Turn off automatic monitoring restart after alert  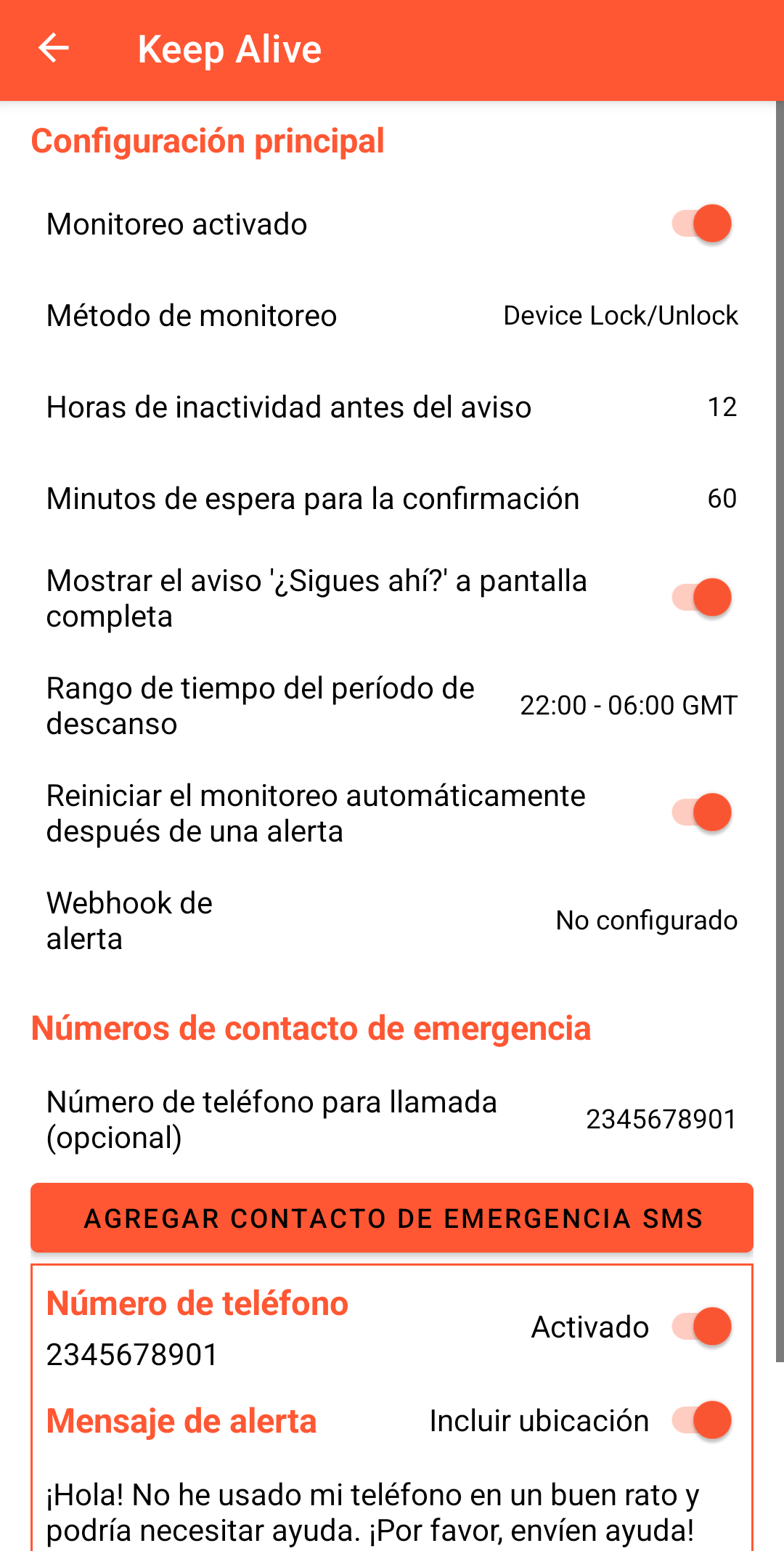click(701, 813)
